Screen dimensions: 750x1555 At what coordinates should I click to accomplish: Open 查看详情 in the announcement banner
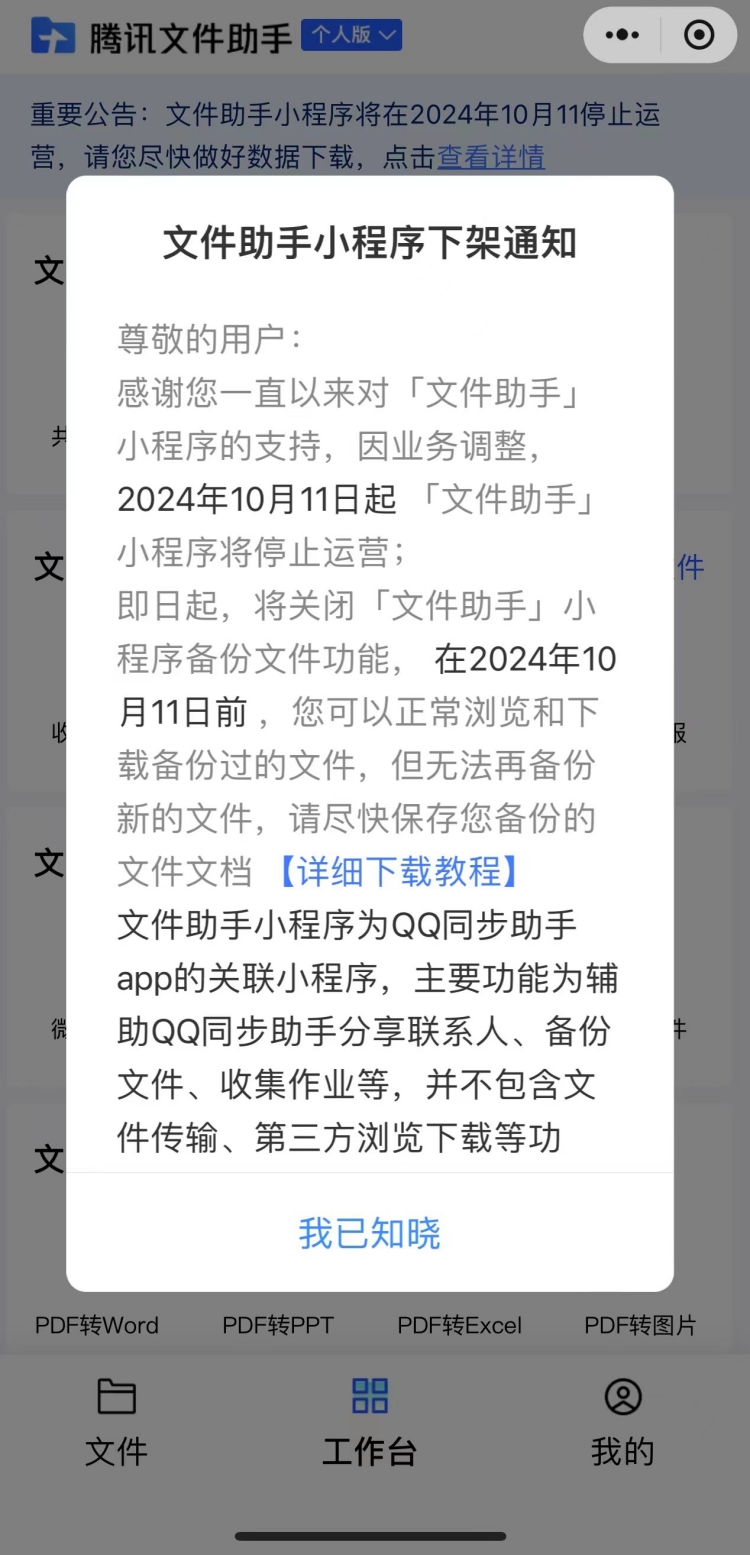point(490,157)
